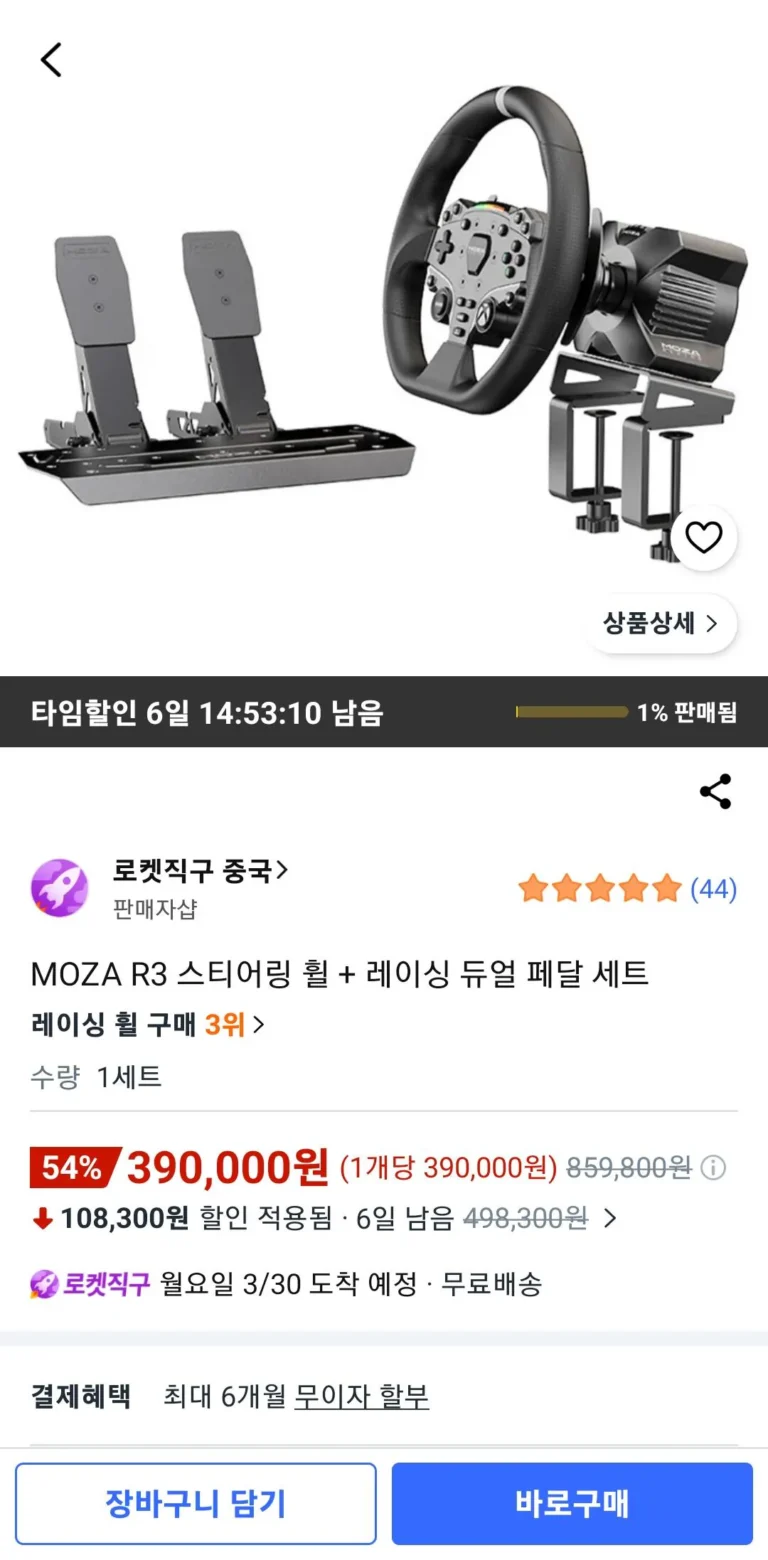View the 44 star reviews

[x=627, y=888]
